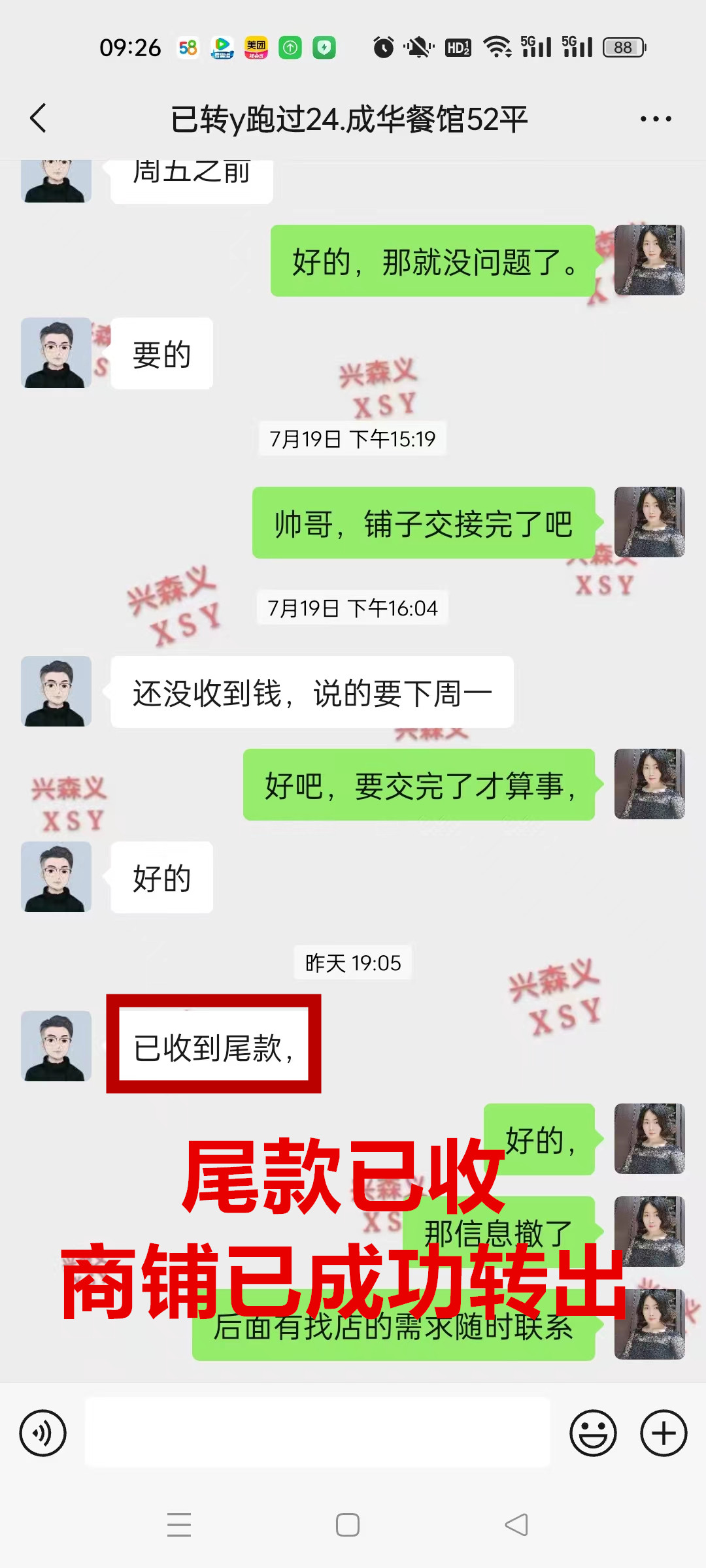Screen dimensions: 706x1568
Task: Open own avatar beside 帅哥,铺子交接完了吧 message
Action: pos(649,522)
